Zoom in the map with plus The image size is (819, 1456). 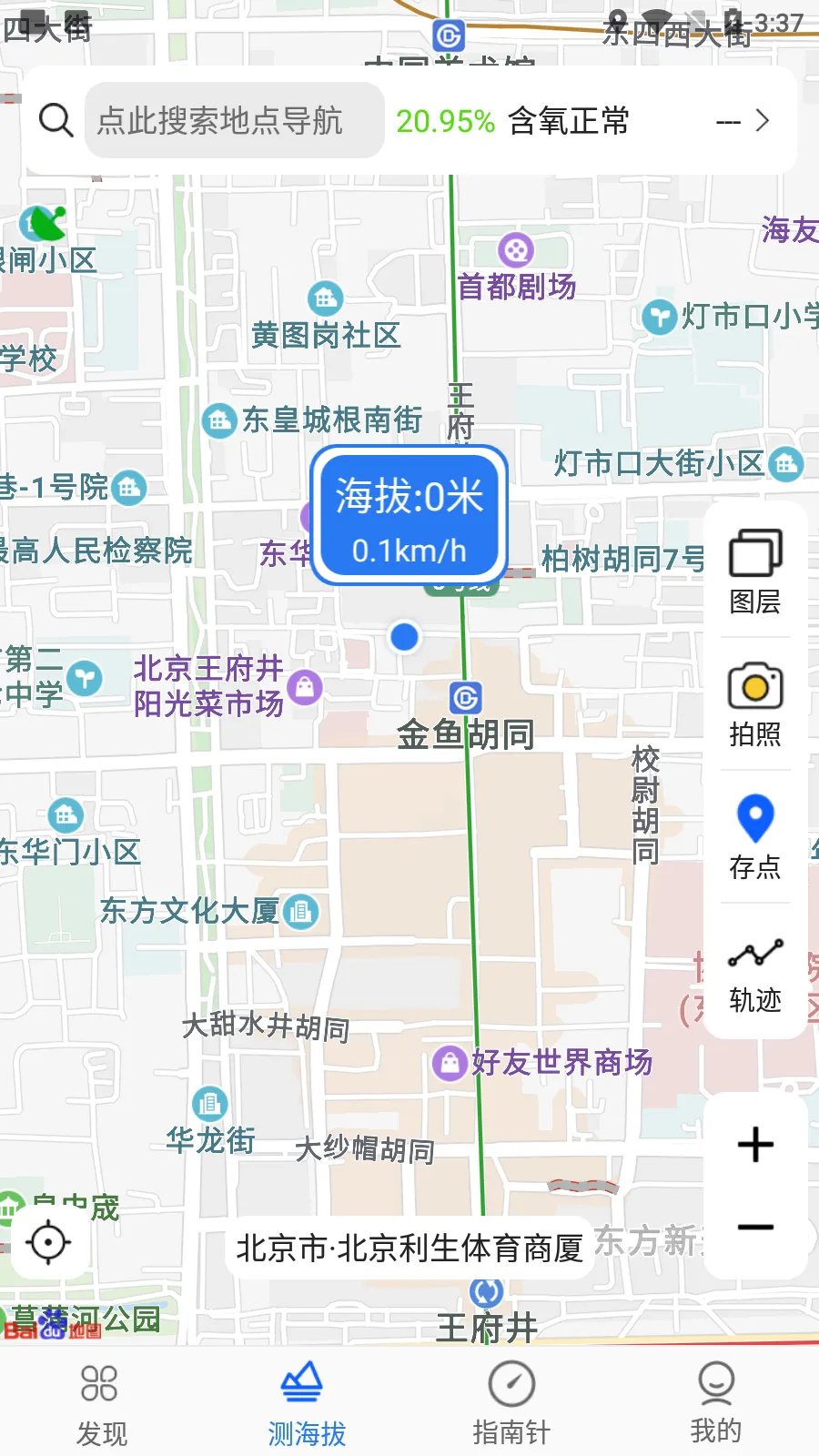(x=755, y=1144)
